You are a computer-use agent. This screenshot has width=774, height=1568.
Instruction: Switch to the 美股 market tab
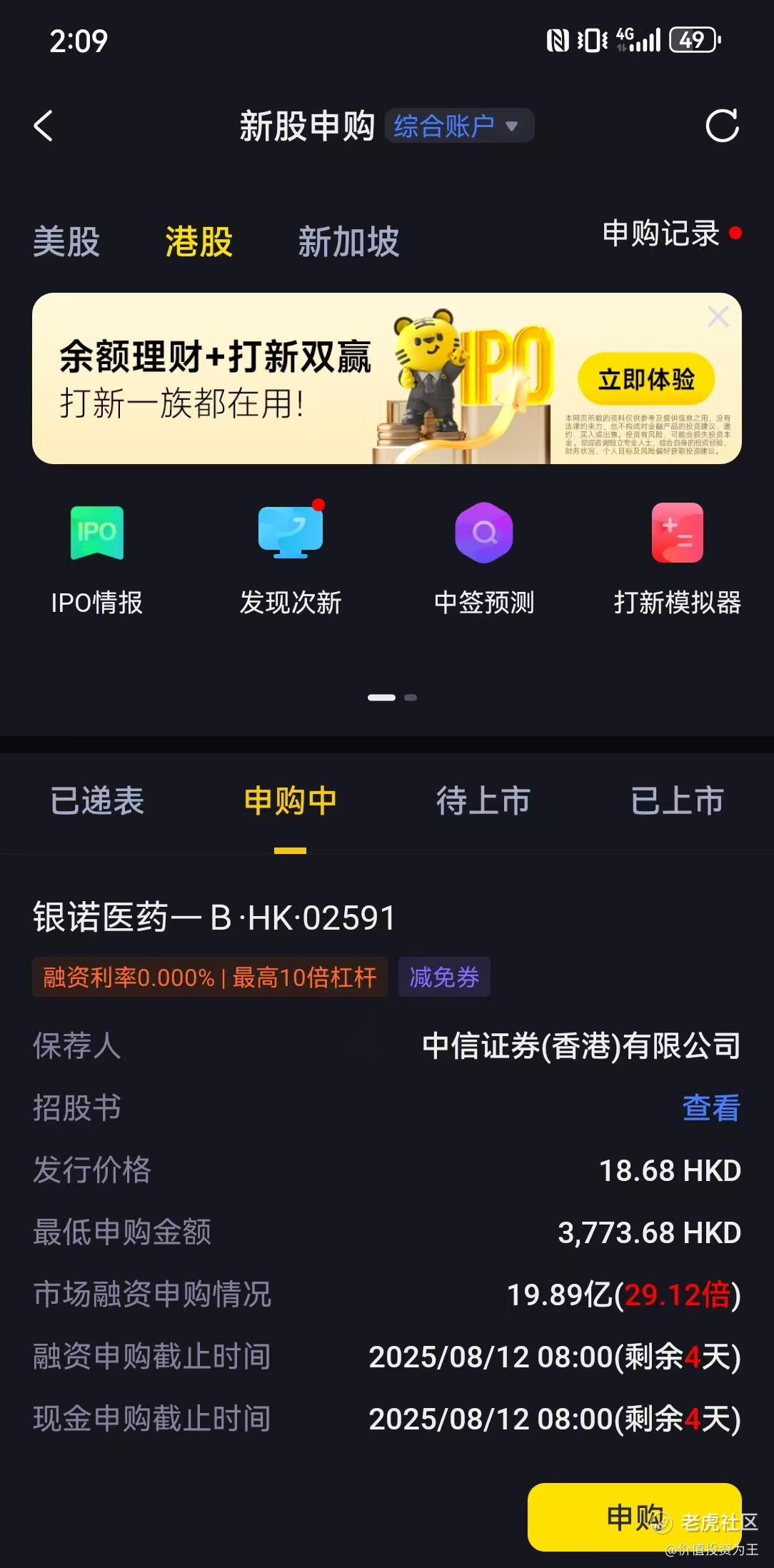tap(66, 243)
